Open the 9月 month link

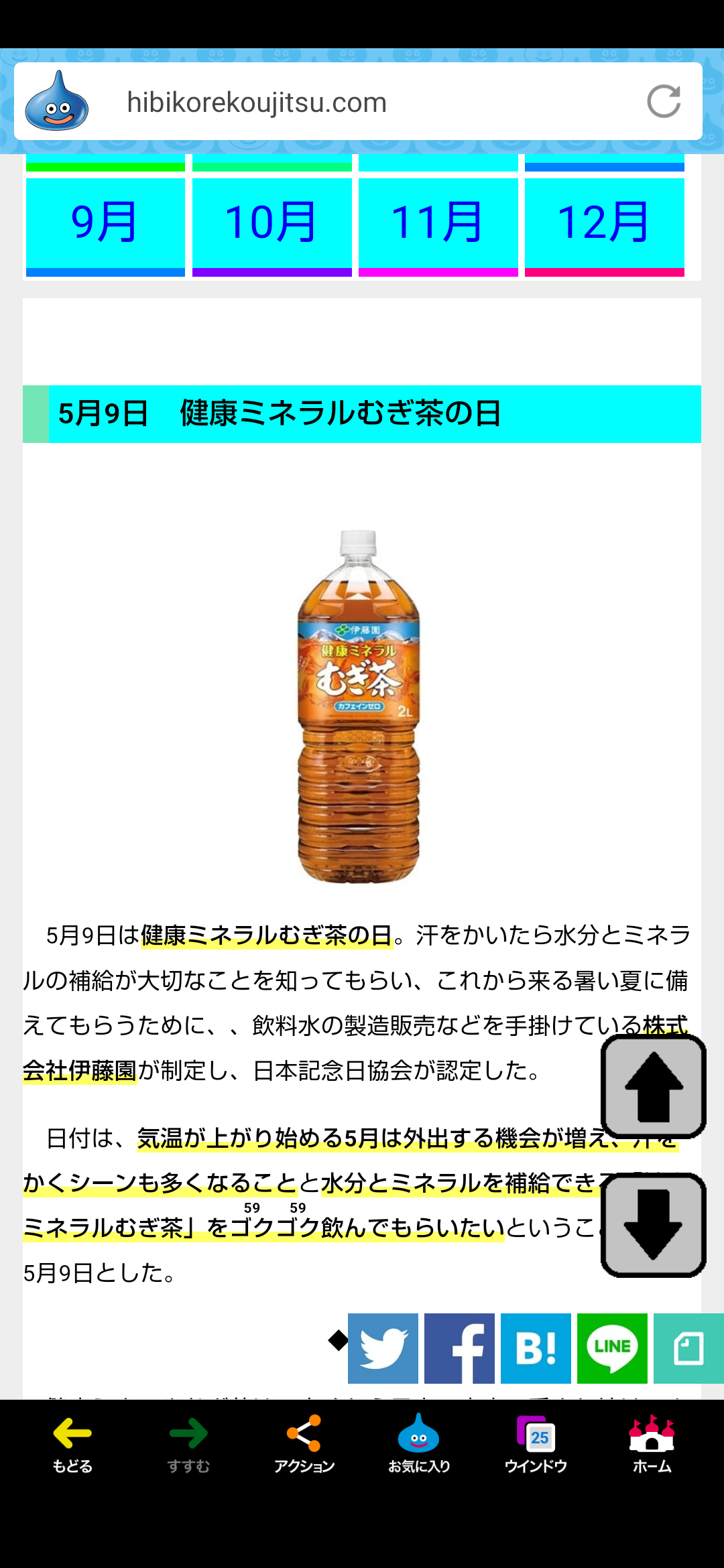(x=105, y=223)
